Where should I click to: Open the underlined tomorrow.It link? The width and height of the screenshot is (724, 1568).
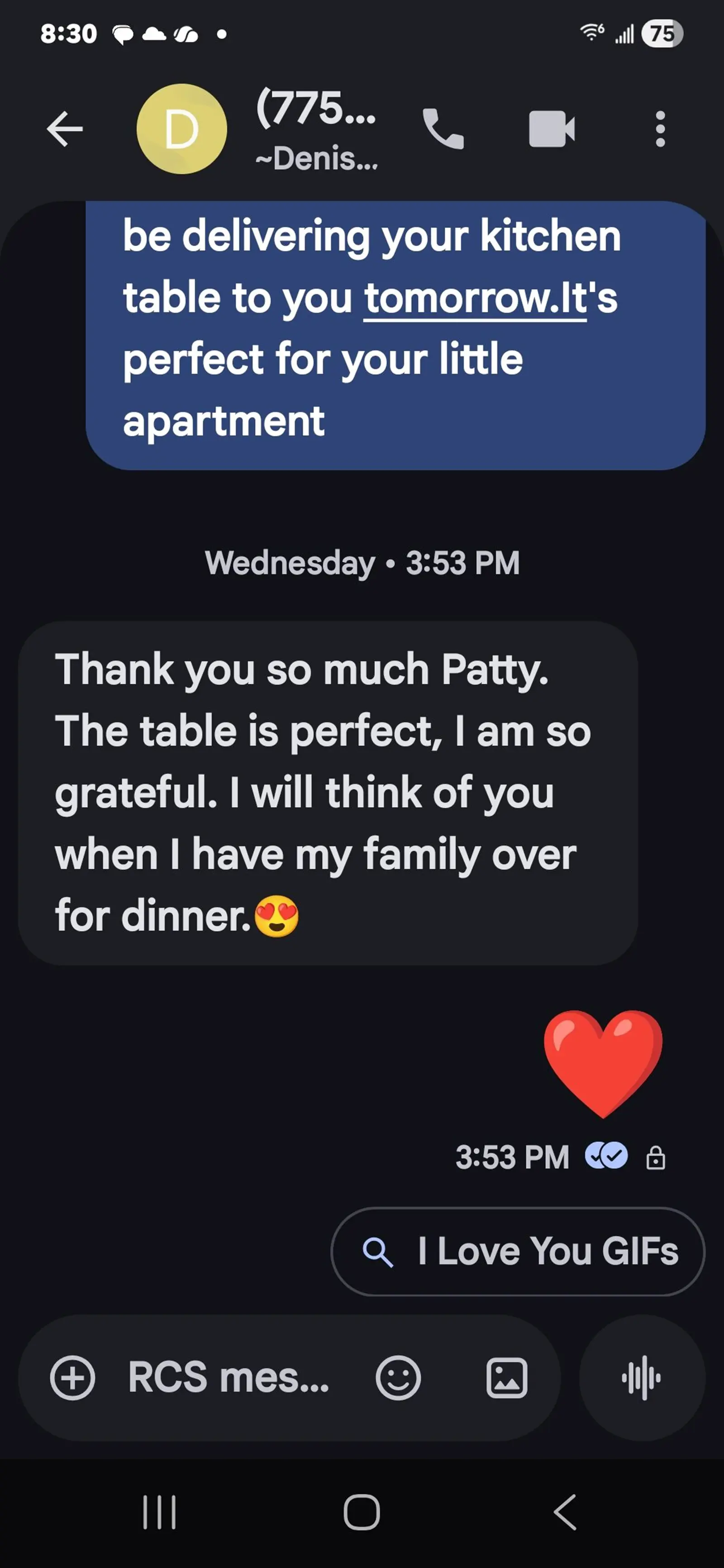pos(475,299)
